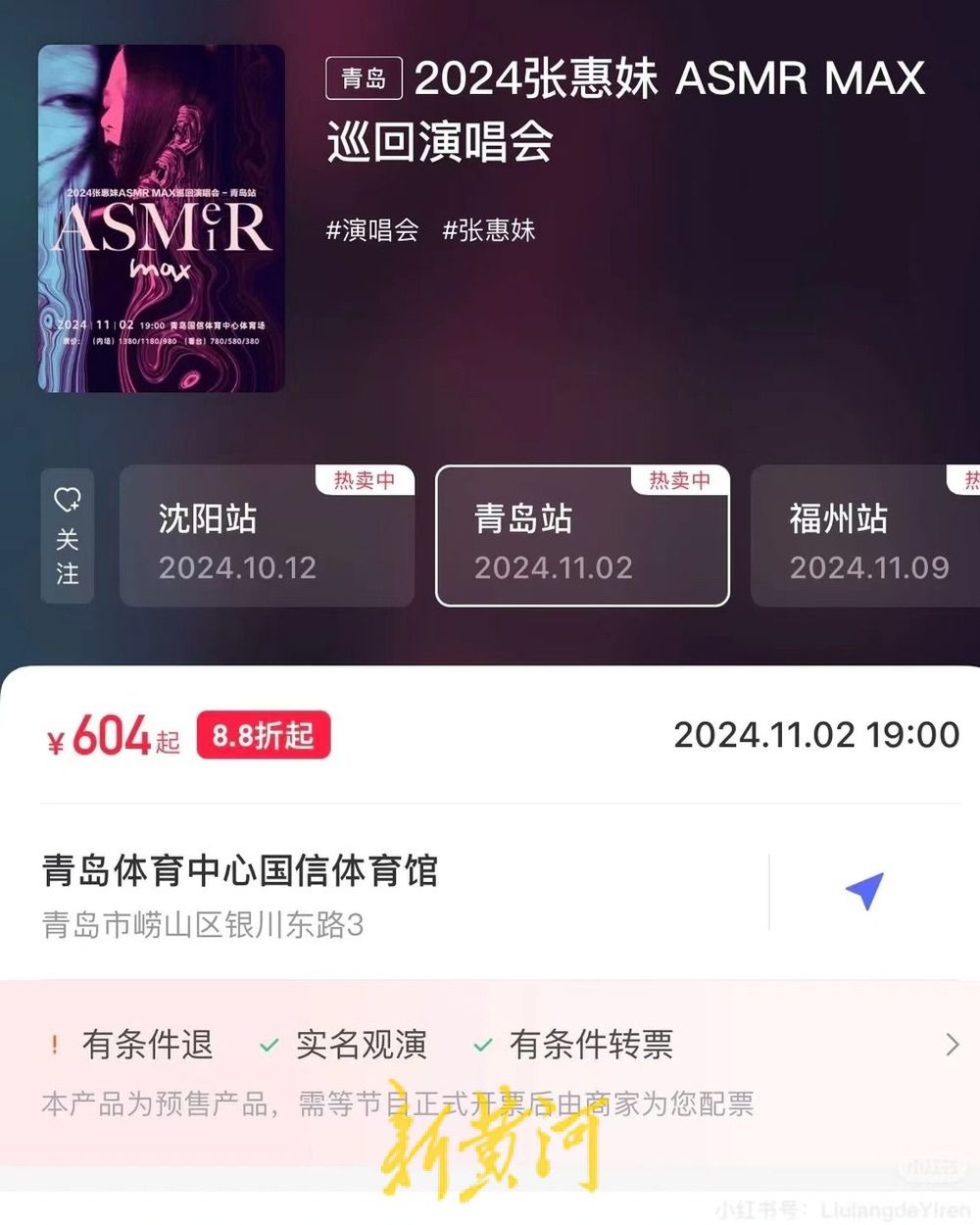Open the #演唱会 hashtag
Viewport: 980px width, 1225px height.
[x=372, y=230]
